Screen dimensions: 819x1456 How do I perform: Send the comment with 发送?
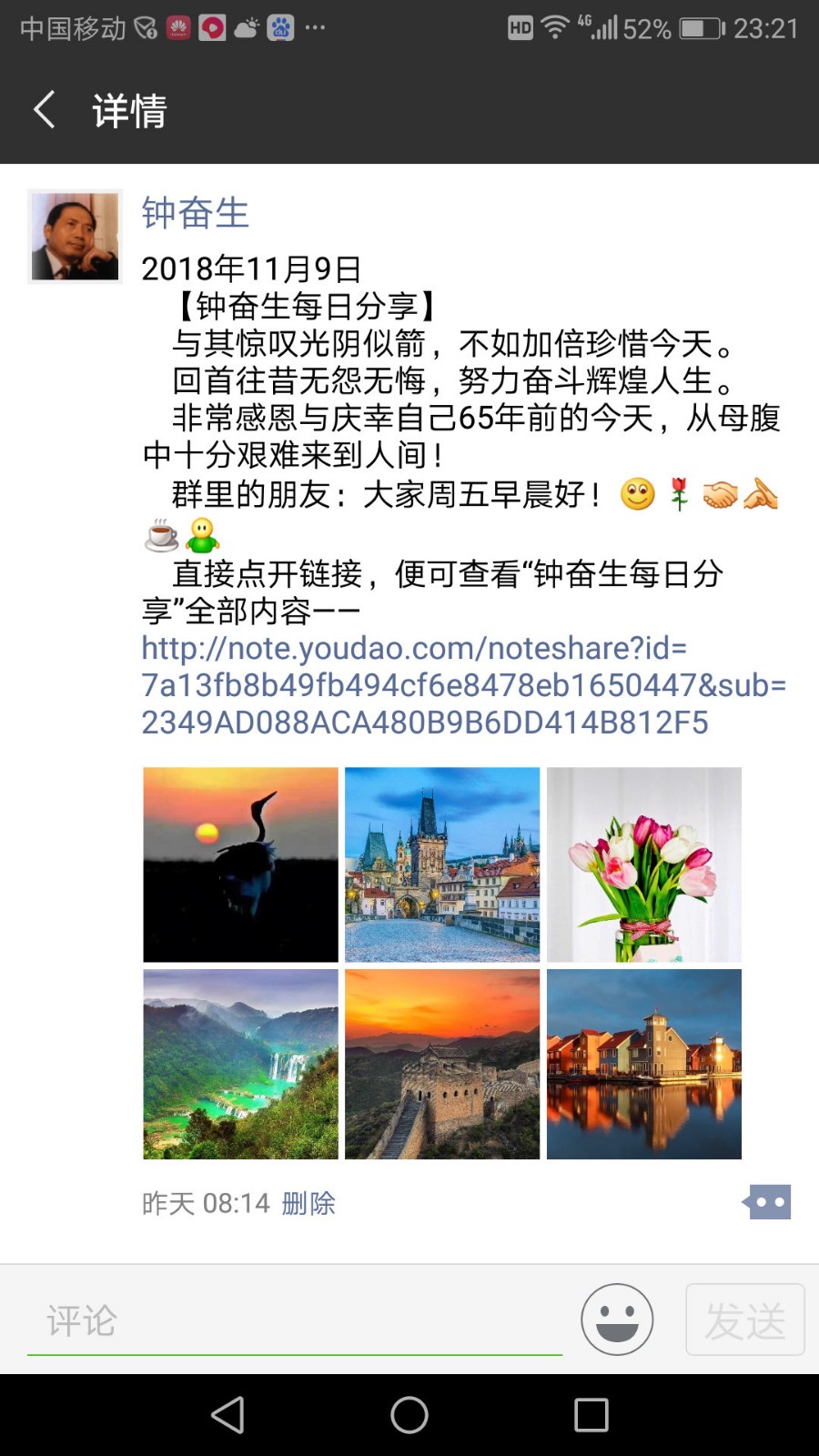[744, 1319]
